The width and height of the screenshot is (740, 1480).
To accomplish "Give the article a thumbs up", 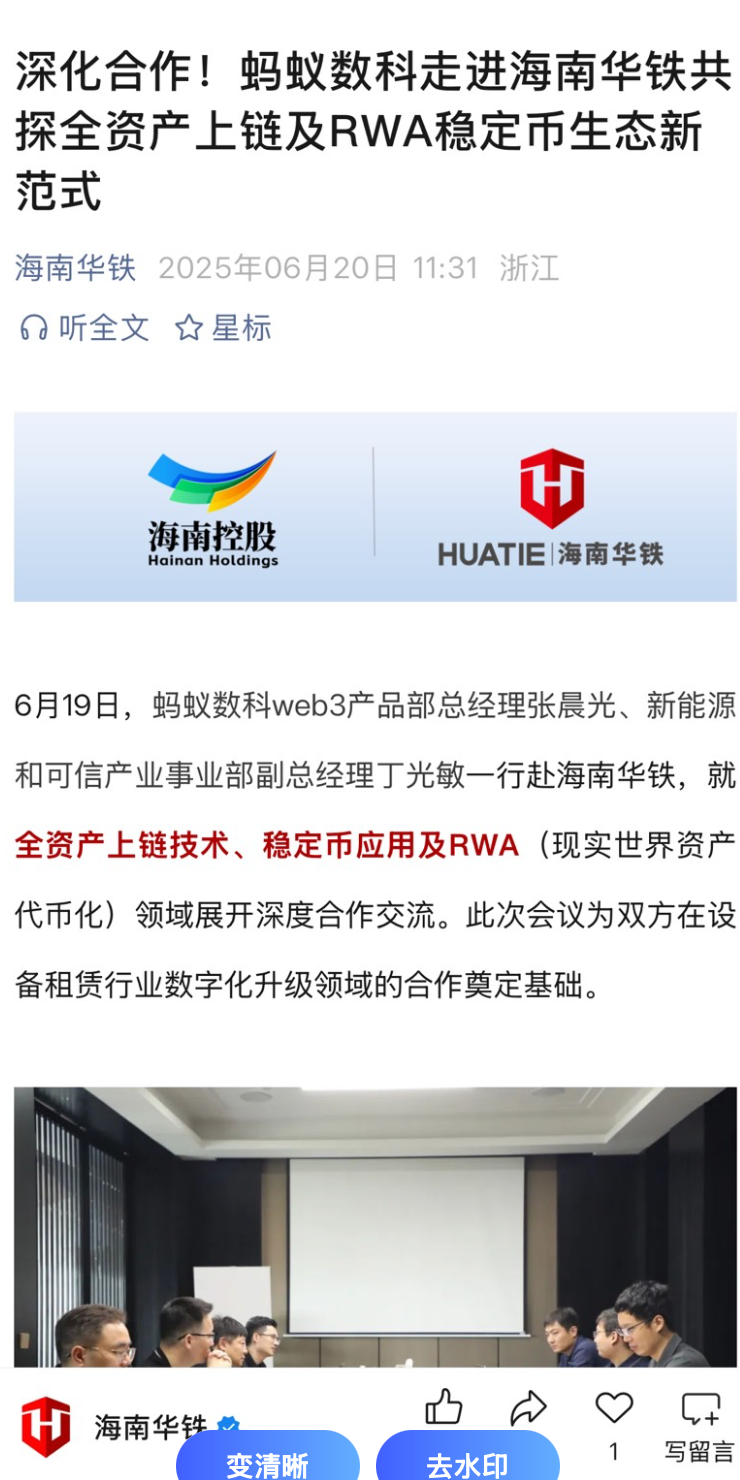I will pos(443,1408).
